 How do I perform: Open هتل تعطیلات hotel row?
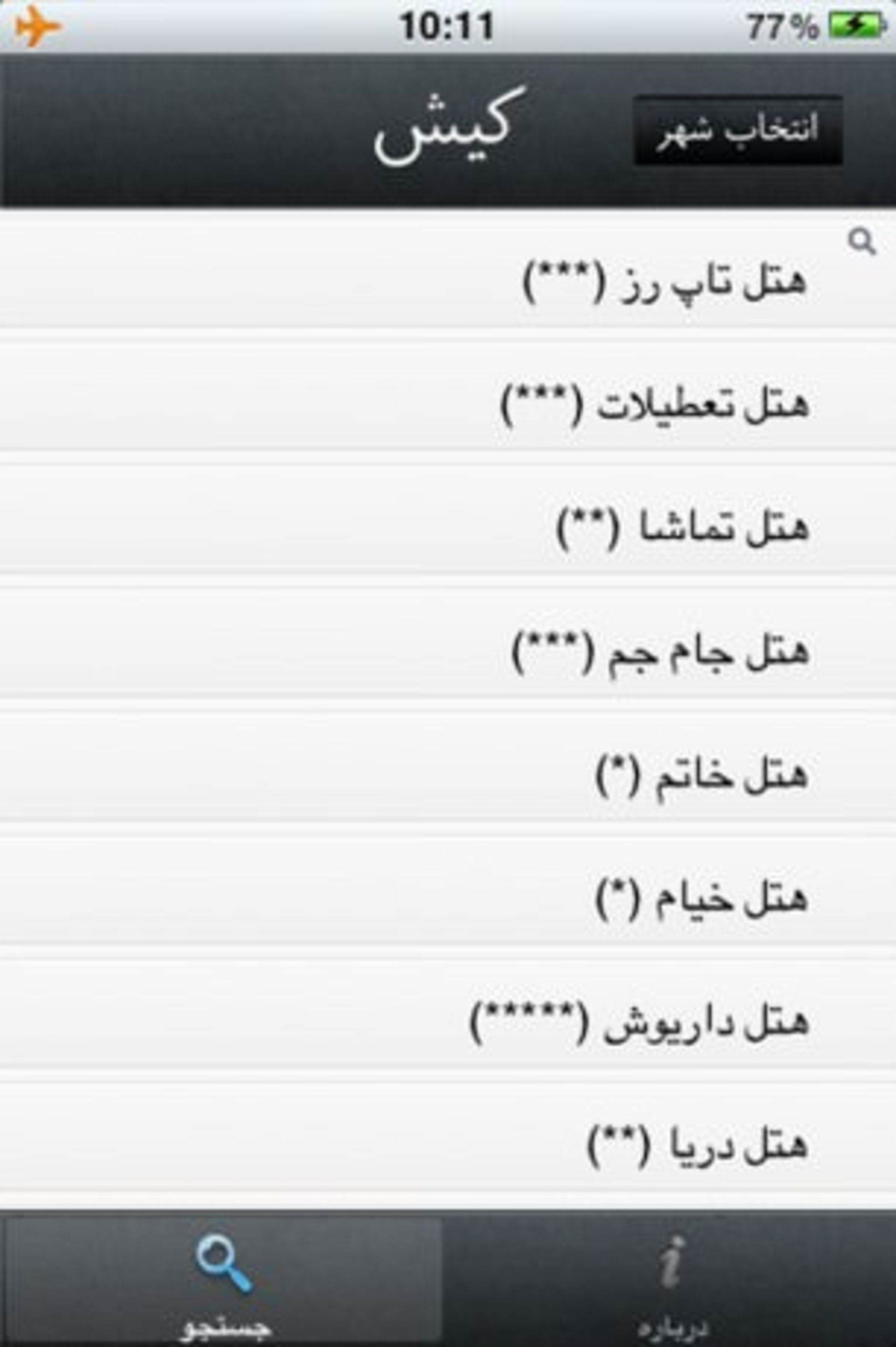tap(654, 405)
